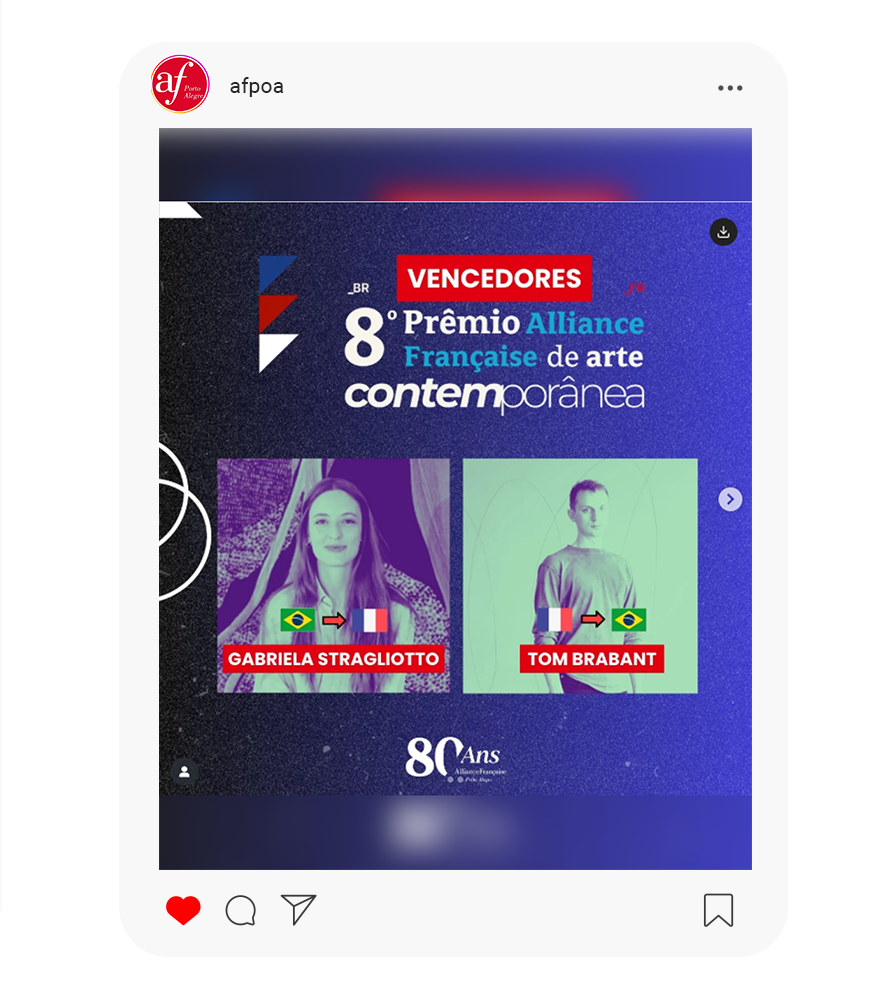Open the afpoa username link

(256, 86)
